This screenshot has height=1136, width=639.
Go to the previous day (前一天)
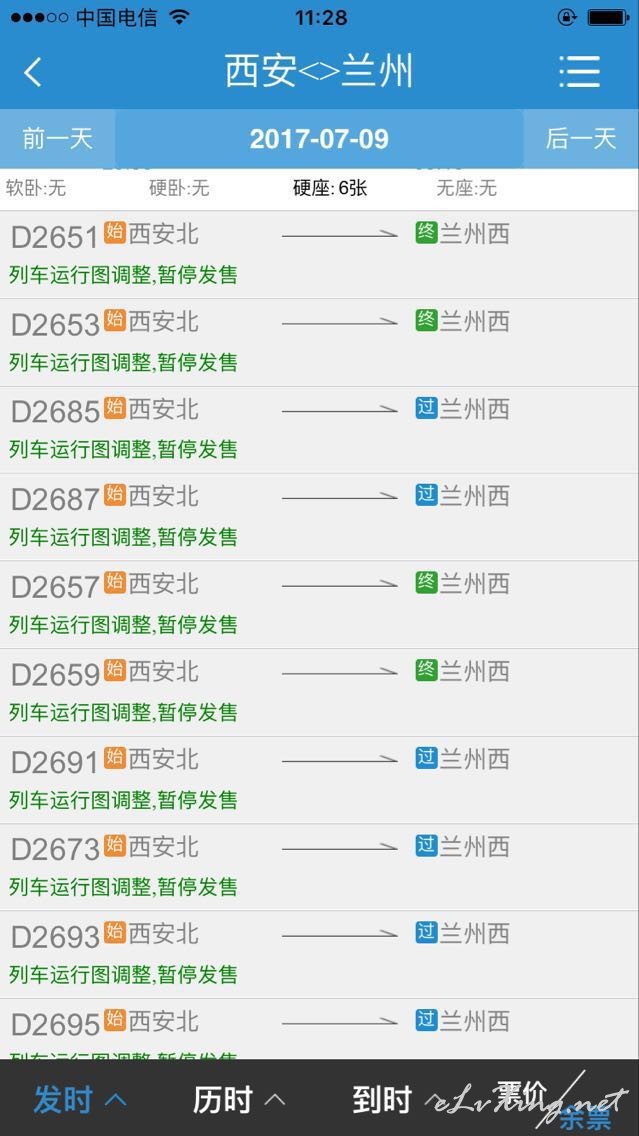coord(57,139)
